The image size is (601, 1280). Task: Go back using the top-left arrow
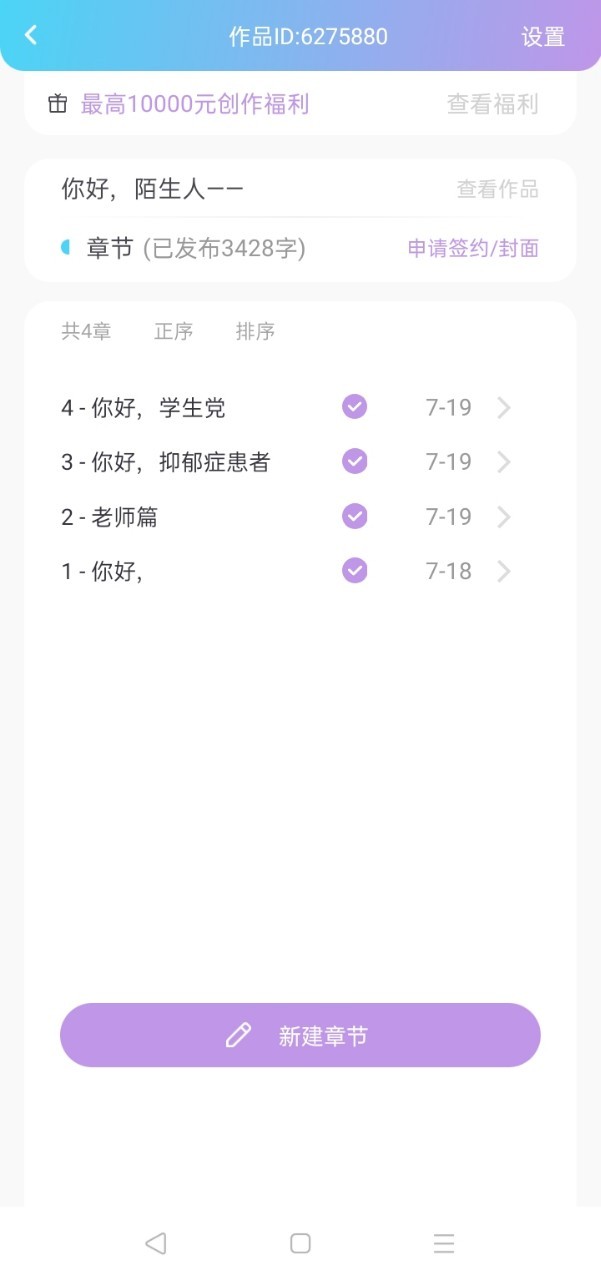(31, 35)
